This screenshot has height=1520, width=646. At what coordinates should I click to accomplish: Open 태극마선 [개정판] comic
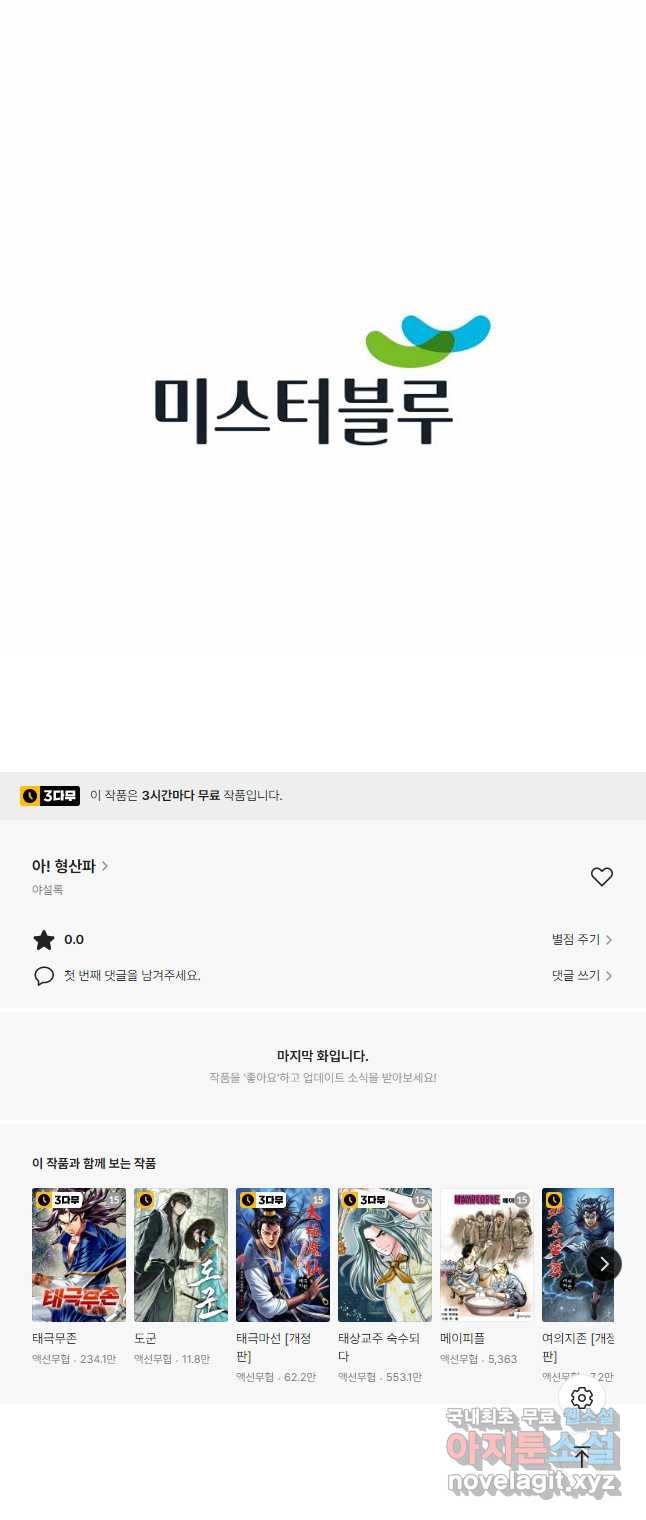(x=283, y=1255)
